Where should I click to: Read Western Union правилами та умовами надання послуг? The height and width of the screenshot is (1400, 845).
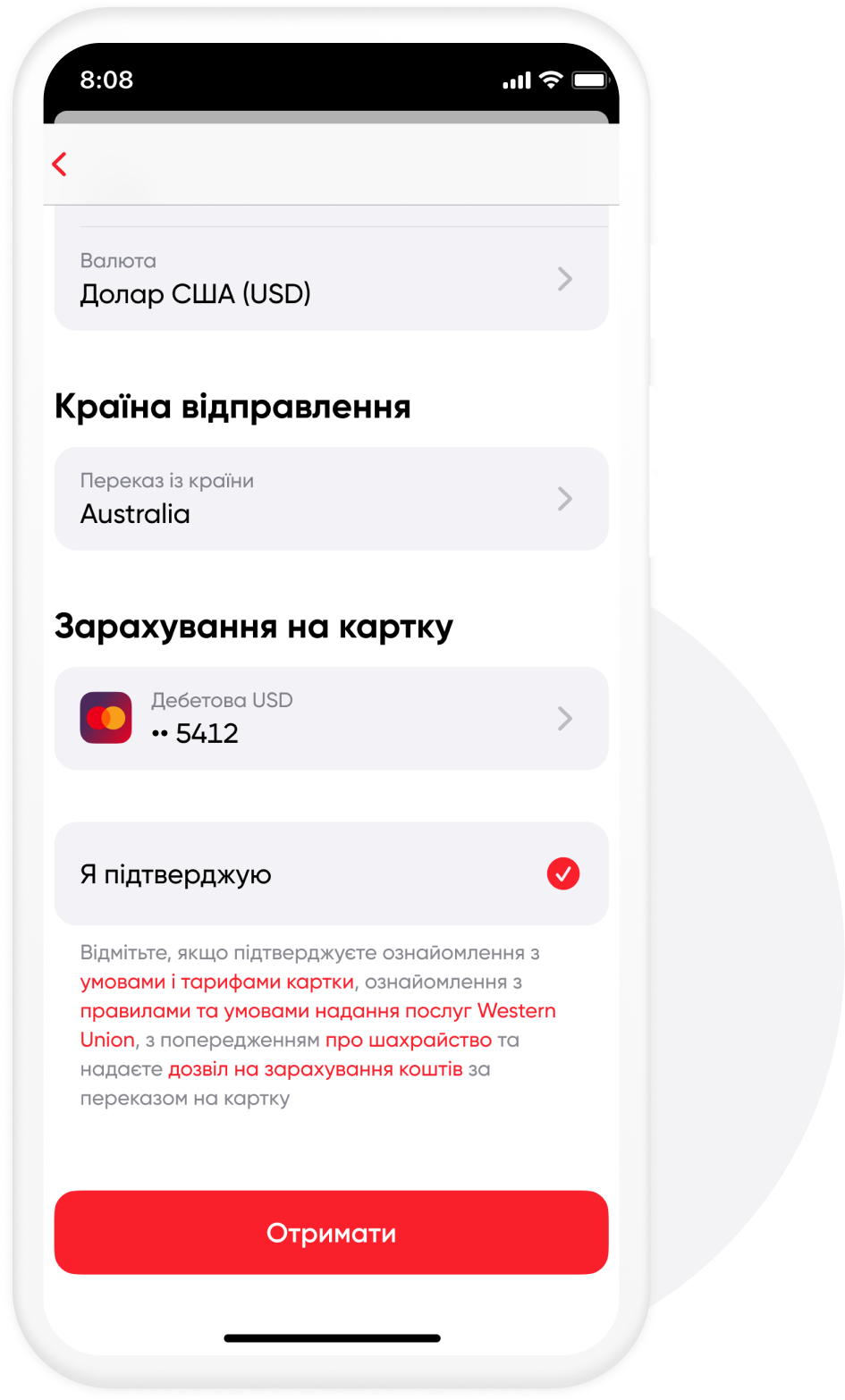click(317, 1011)
